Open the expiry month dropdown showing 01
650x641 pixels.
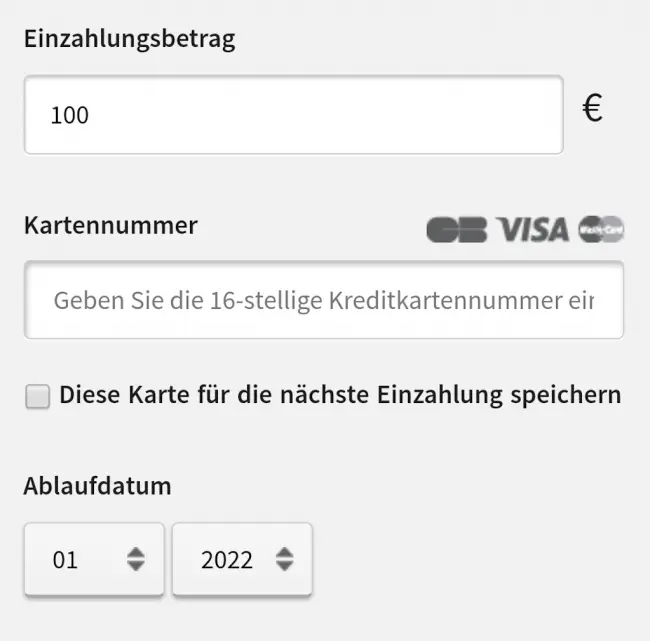point(94,560)
